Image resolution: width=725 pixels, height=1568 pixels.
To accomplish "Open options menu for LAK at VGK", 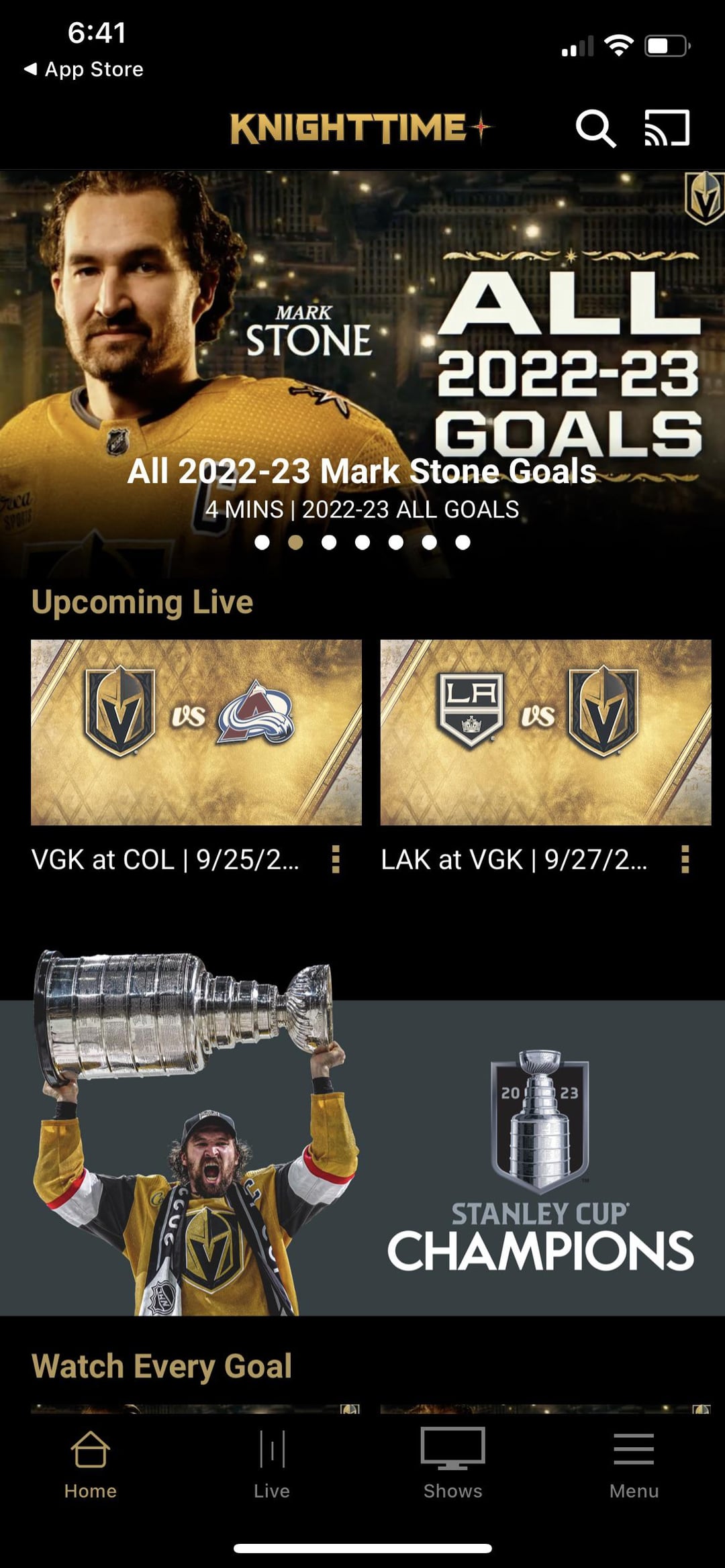I will [685, 859].
